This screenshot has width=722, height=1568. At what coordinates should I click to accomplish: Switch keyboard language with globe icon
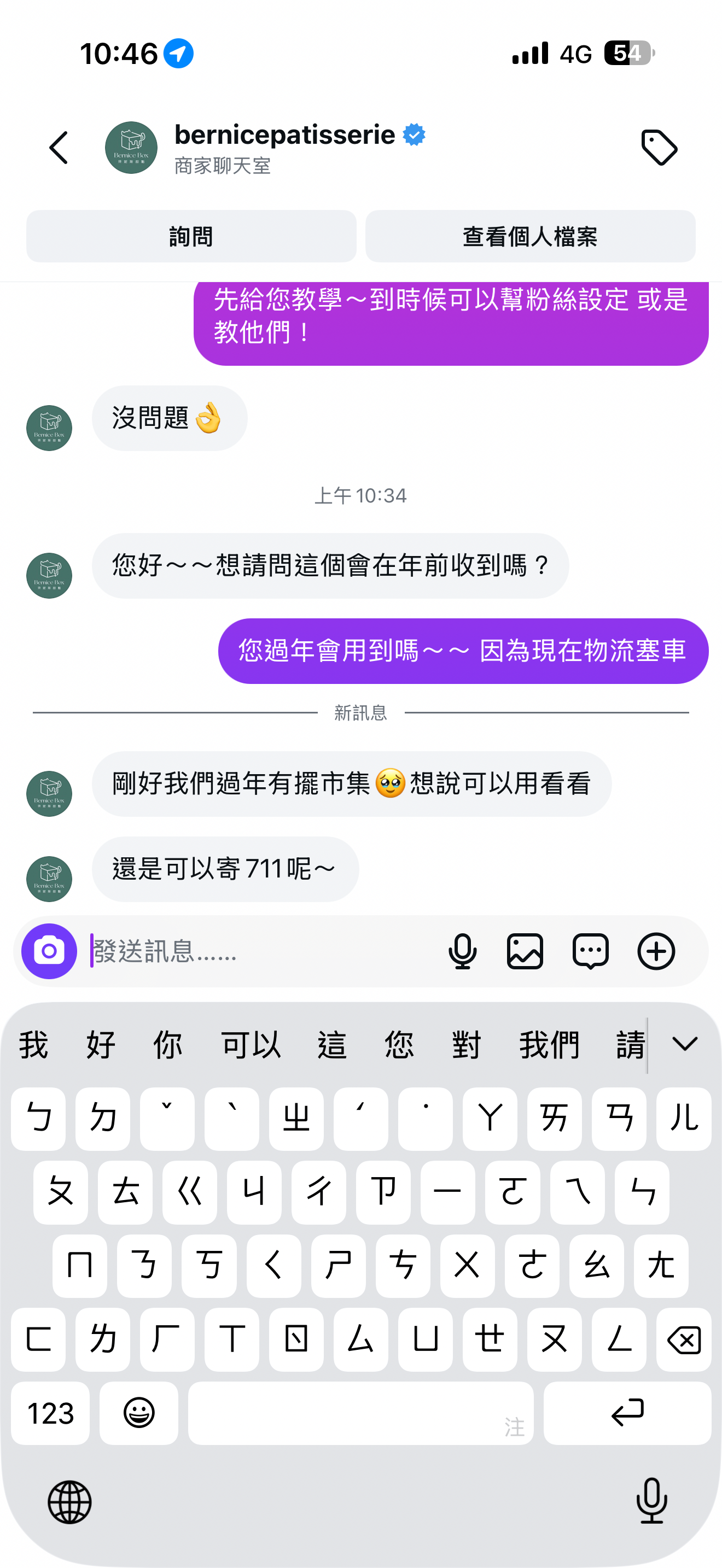coord(69,1502)
